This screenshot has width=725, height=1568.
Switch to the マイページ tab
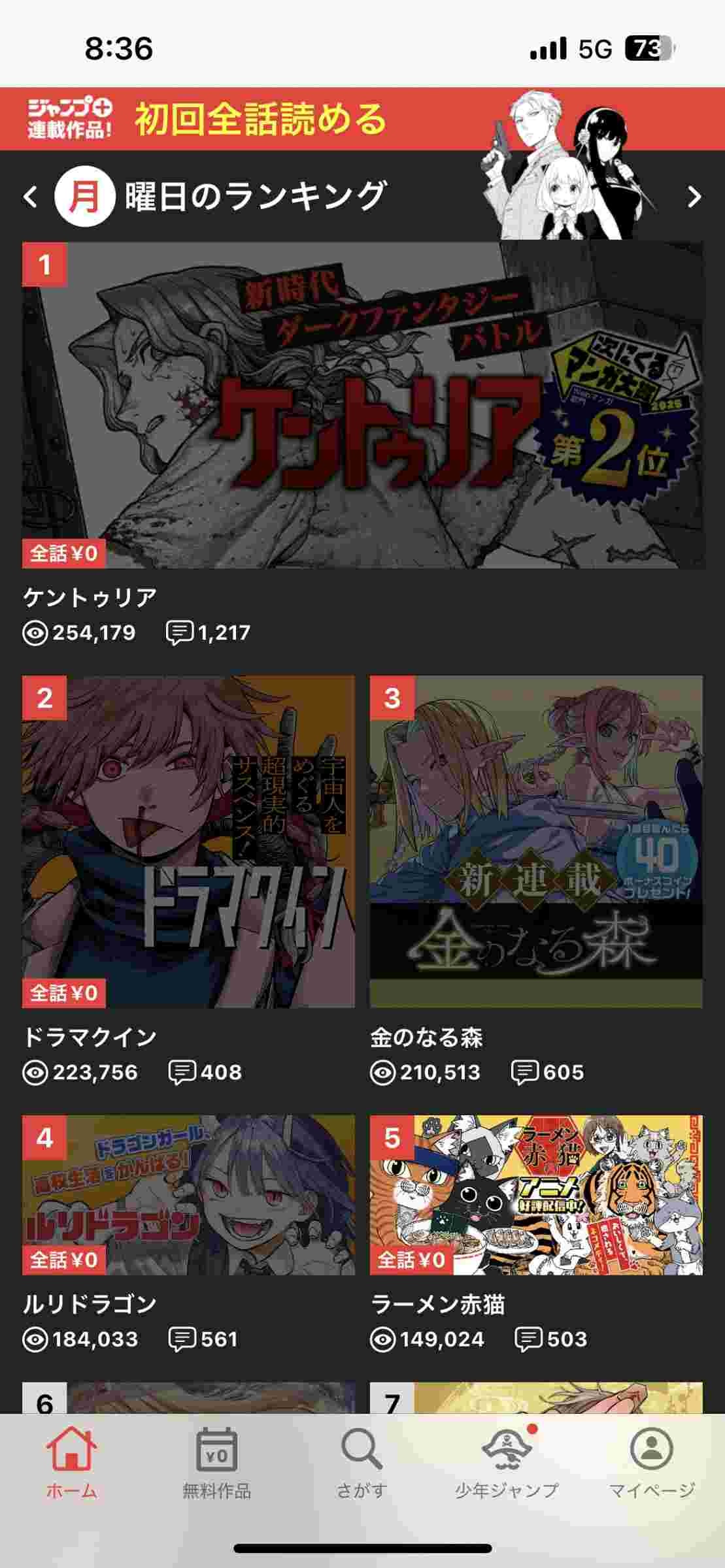[651, 1462]
